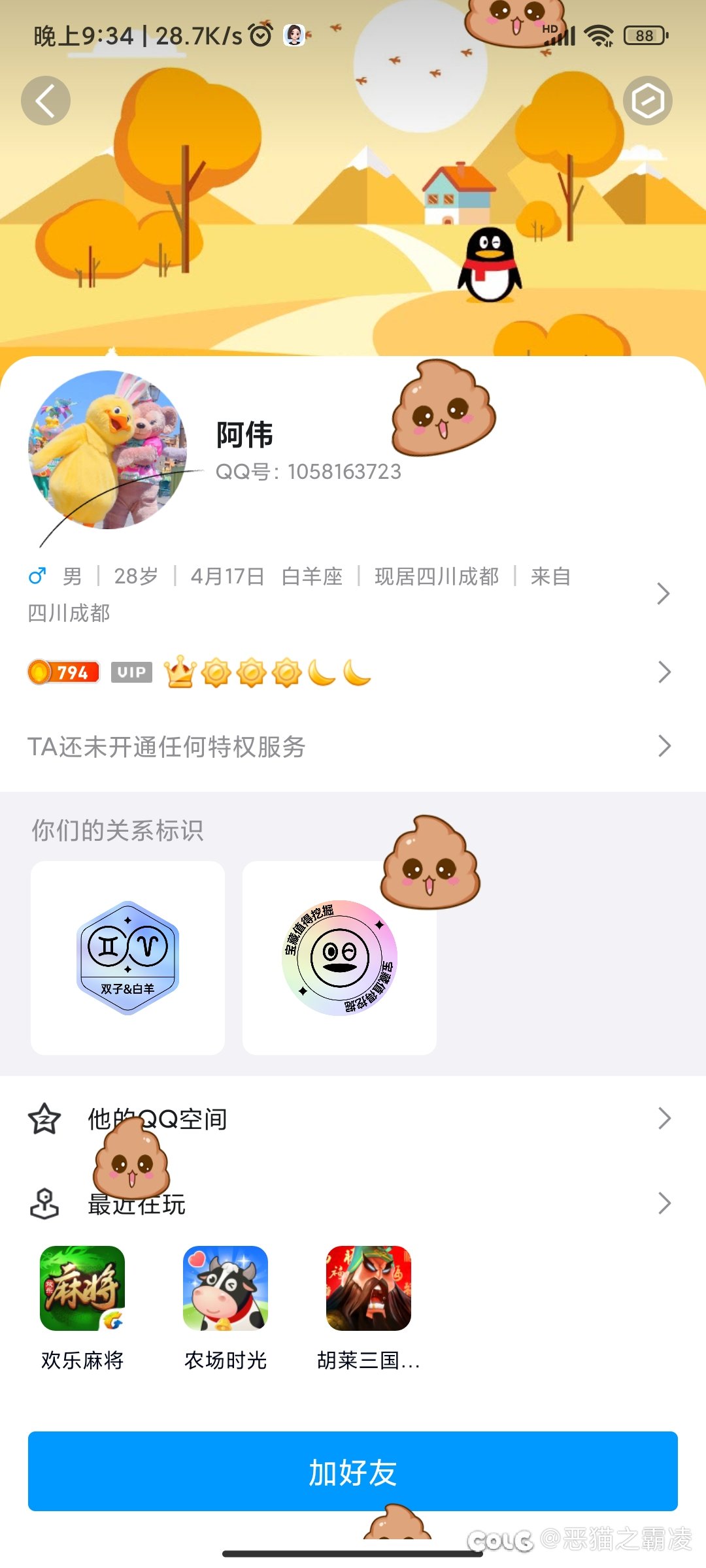Viewport: 706px width, 1568px height.
Task: Open the 他的QQ空间 entry
Action: pyautogui.click(x=156, y=1119)
